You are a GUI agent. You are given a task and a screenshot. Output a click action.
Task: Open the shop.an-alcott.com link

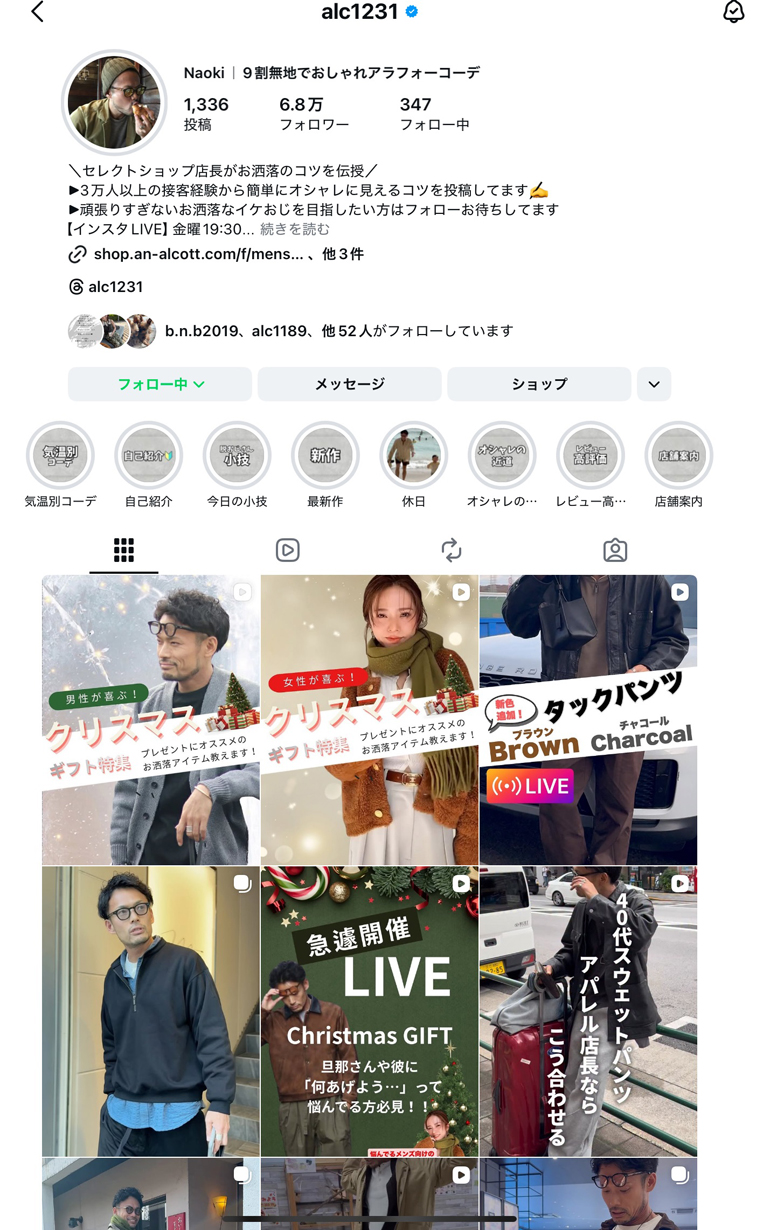click(x=198, y=254)
